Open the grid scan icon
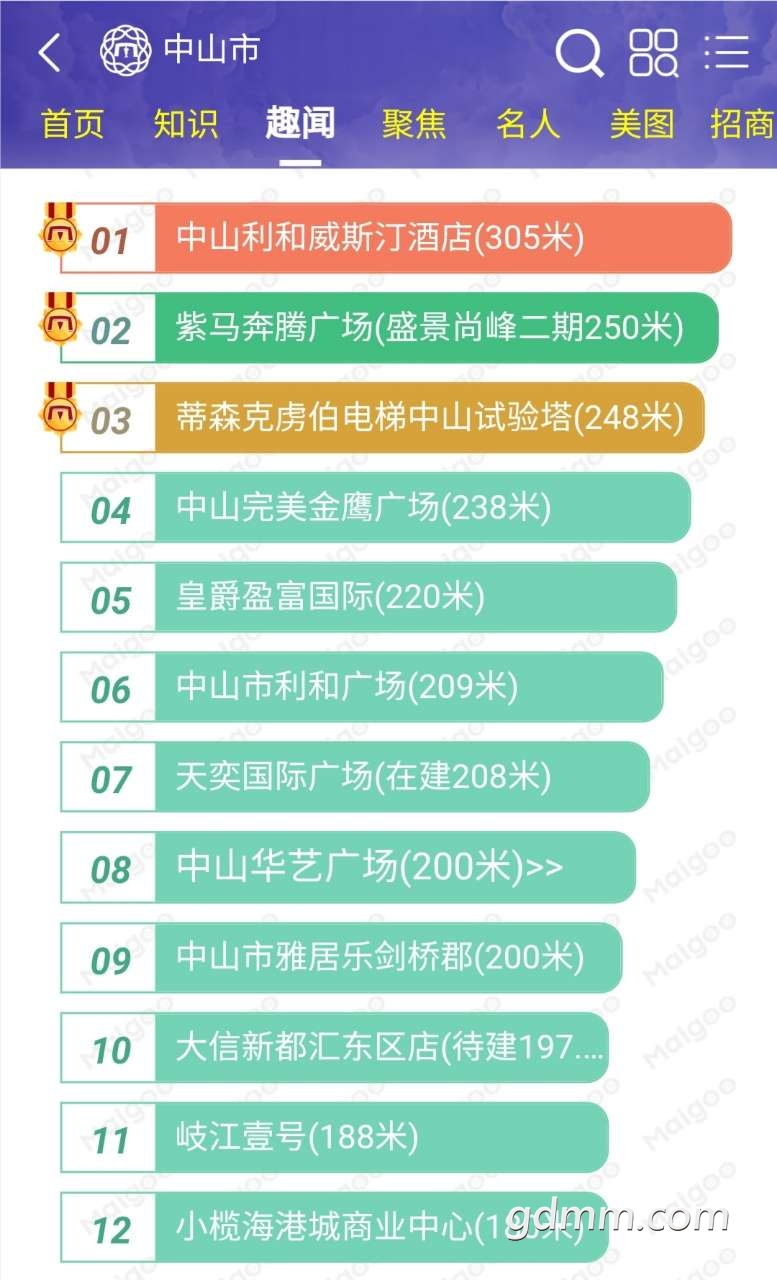 click(653, 52)
